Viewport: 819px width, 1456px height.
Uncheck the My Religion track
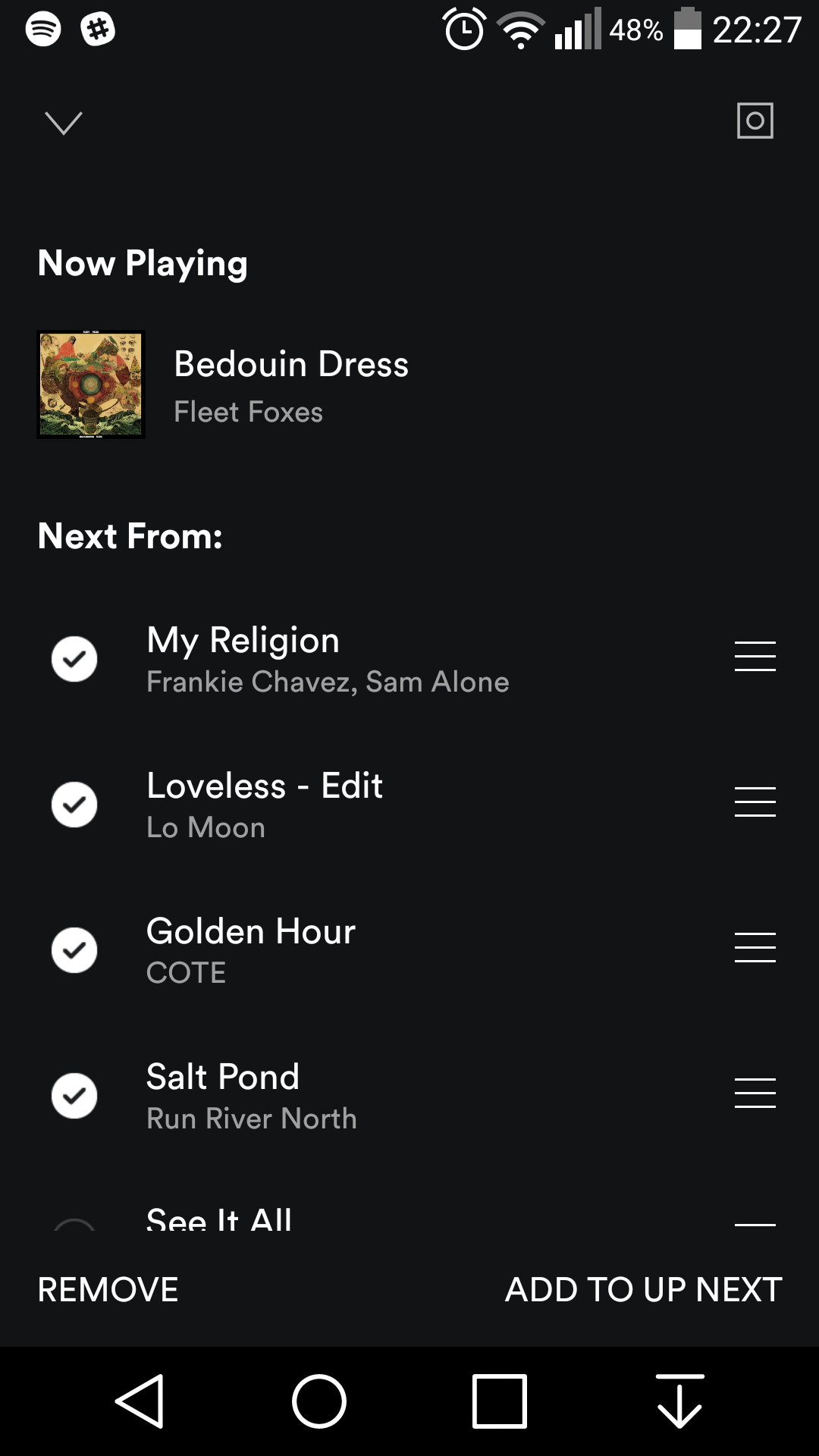click(x=74, y=659)
